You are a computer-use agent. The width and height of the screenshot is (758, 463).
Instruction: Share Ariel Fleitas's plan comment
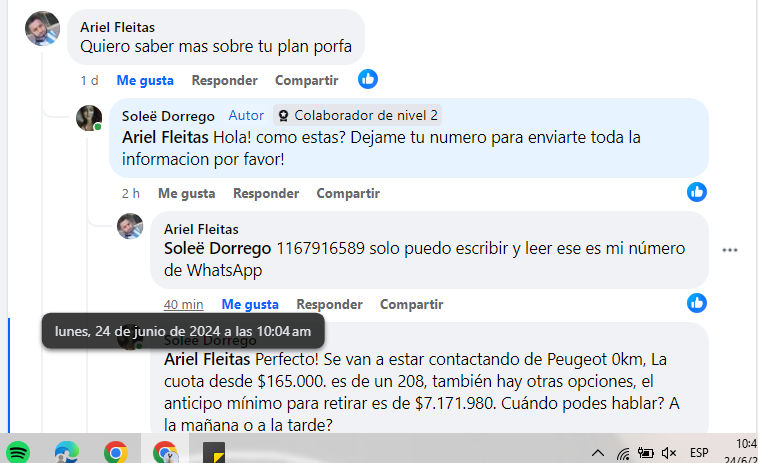(306, 80)
